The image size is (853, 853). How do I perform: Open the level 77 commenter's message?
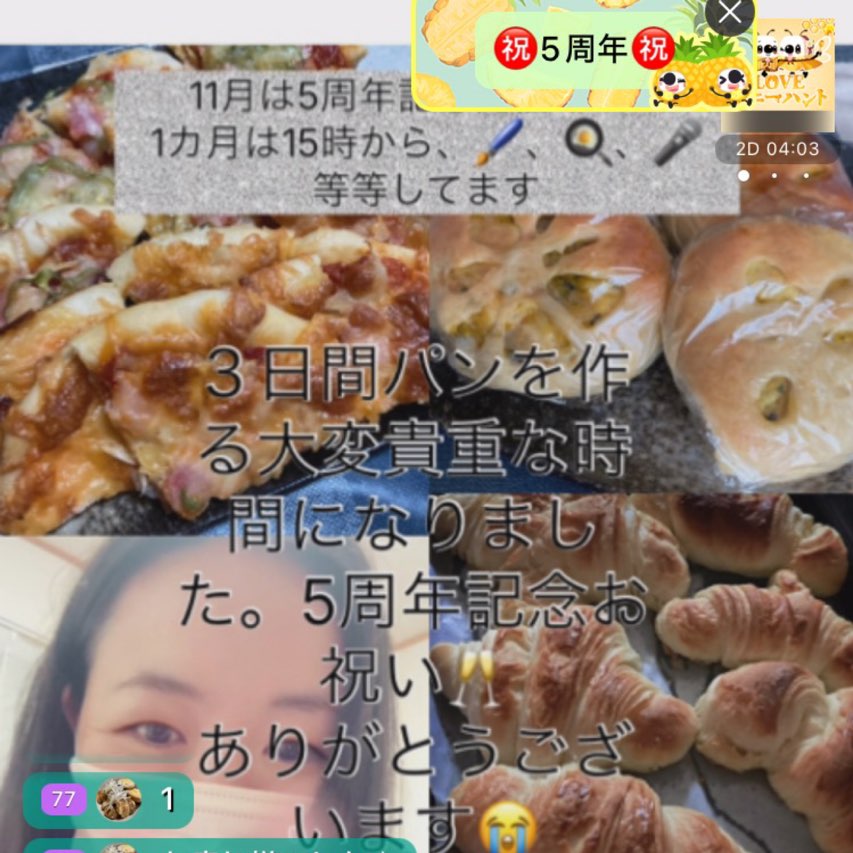108,799
